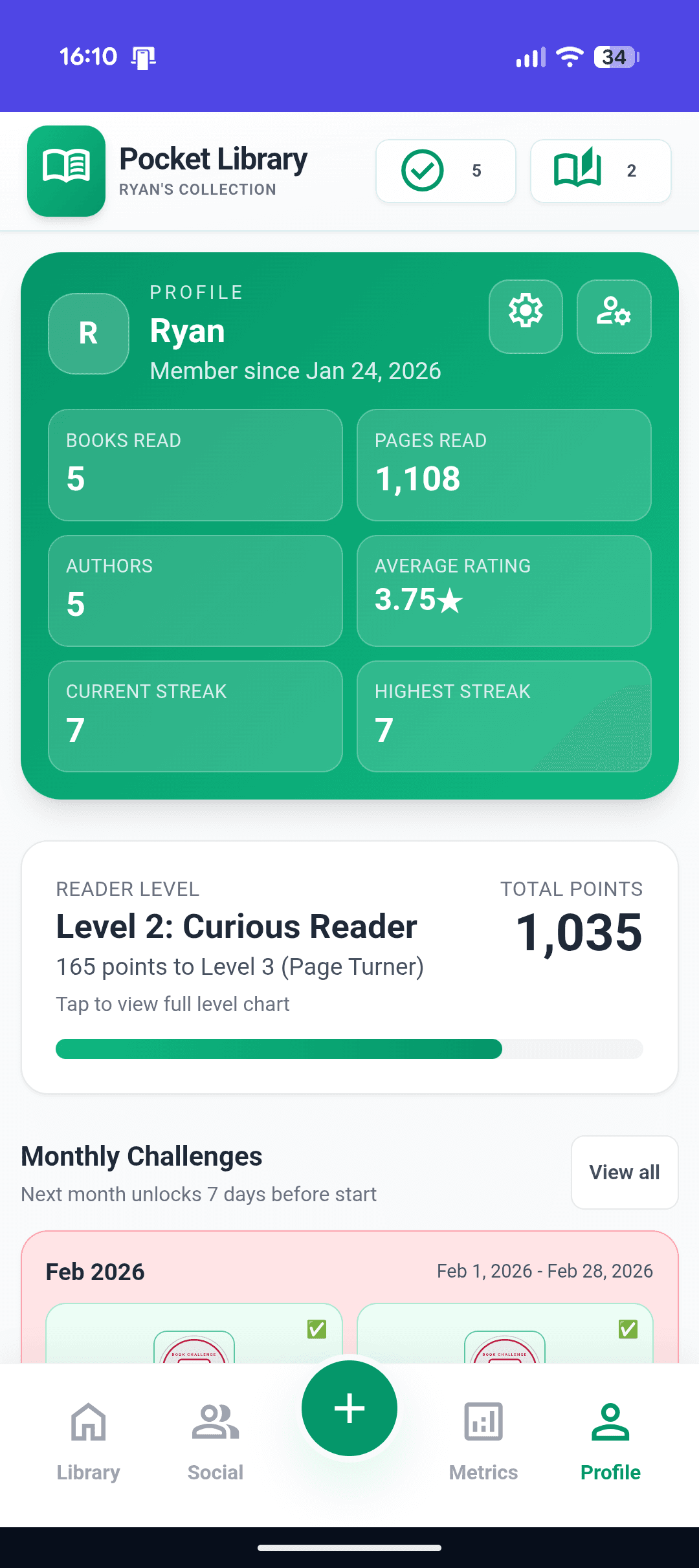The height and width of the screenshot is (1568, 699).
Task: Select the manage account icon on profile card
Action: (614, 316)
